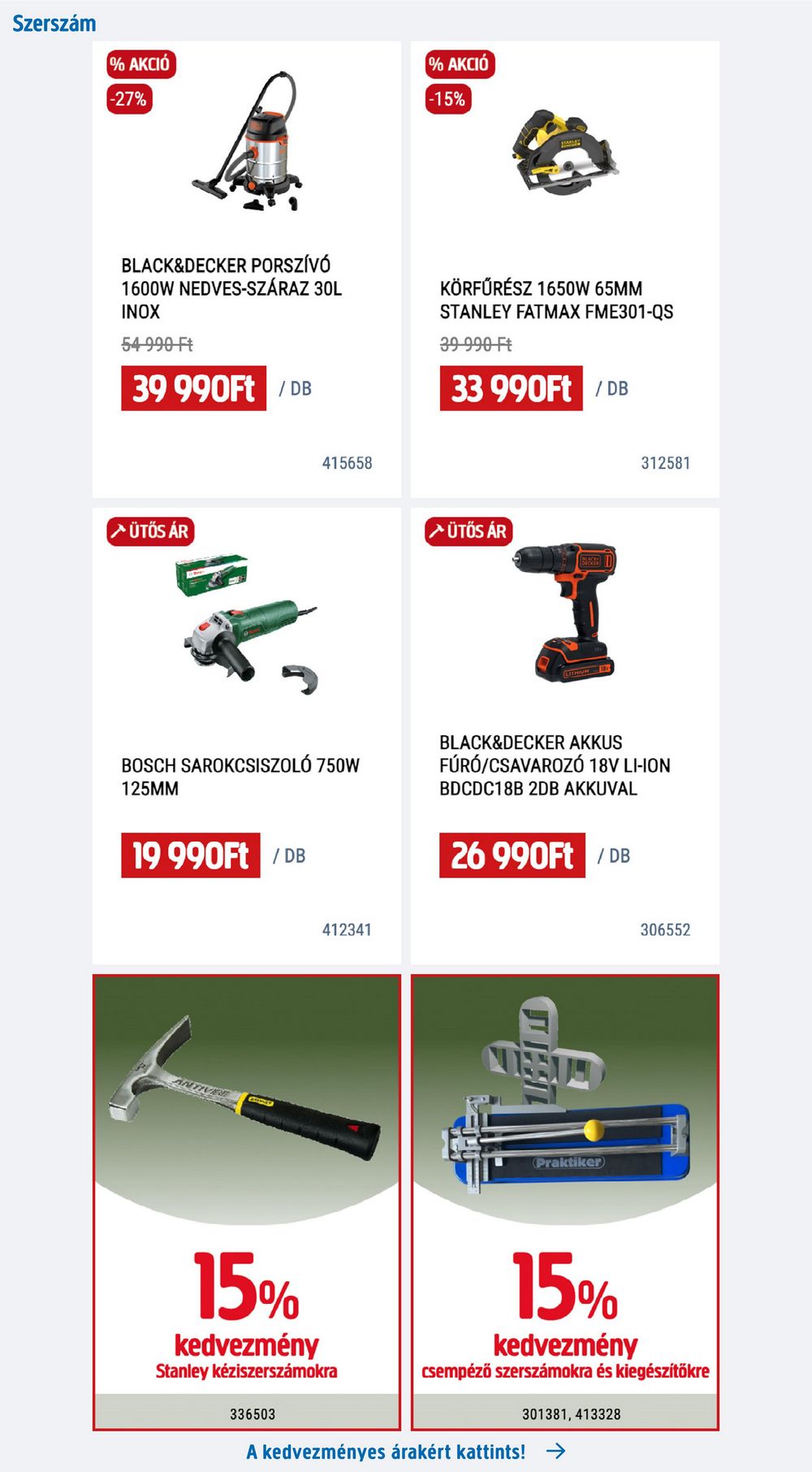View the Bosch sarokcsiszoló 750W product

(246, 736)
